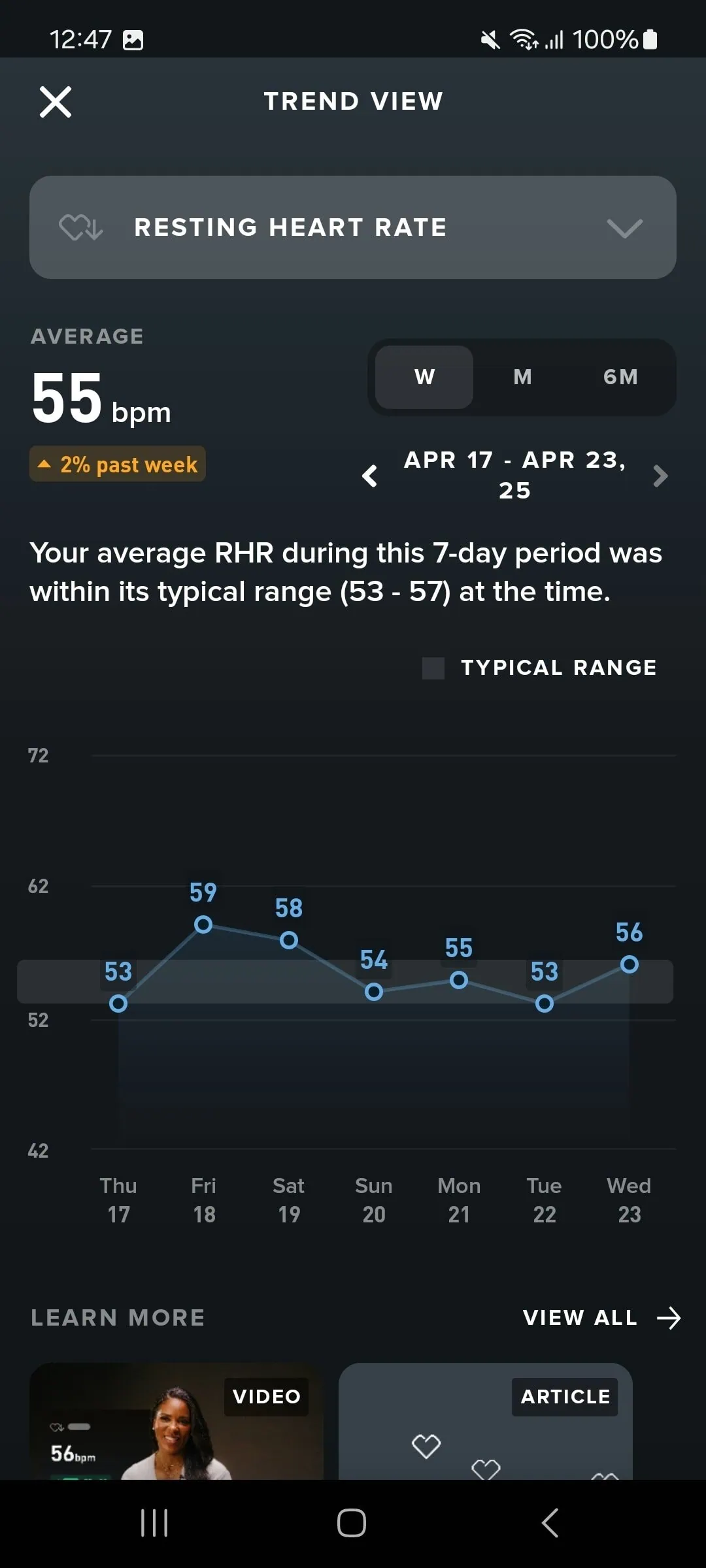Select the Wed 23 data point showing 56
This screenshot has height=1568, width=706.
(629, 964)
